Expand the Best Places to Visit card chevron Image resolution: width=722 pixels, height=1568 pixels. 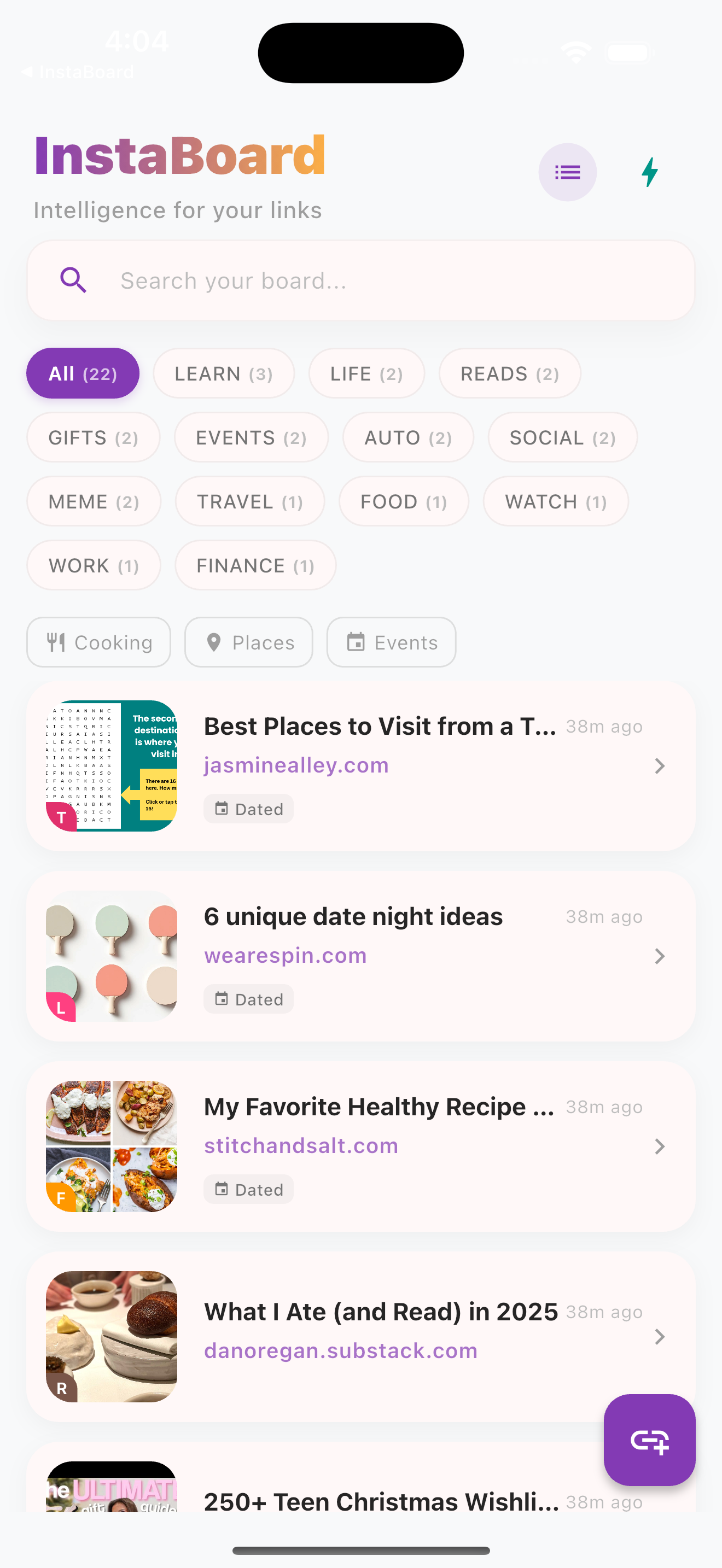[x=661, y=766]
